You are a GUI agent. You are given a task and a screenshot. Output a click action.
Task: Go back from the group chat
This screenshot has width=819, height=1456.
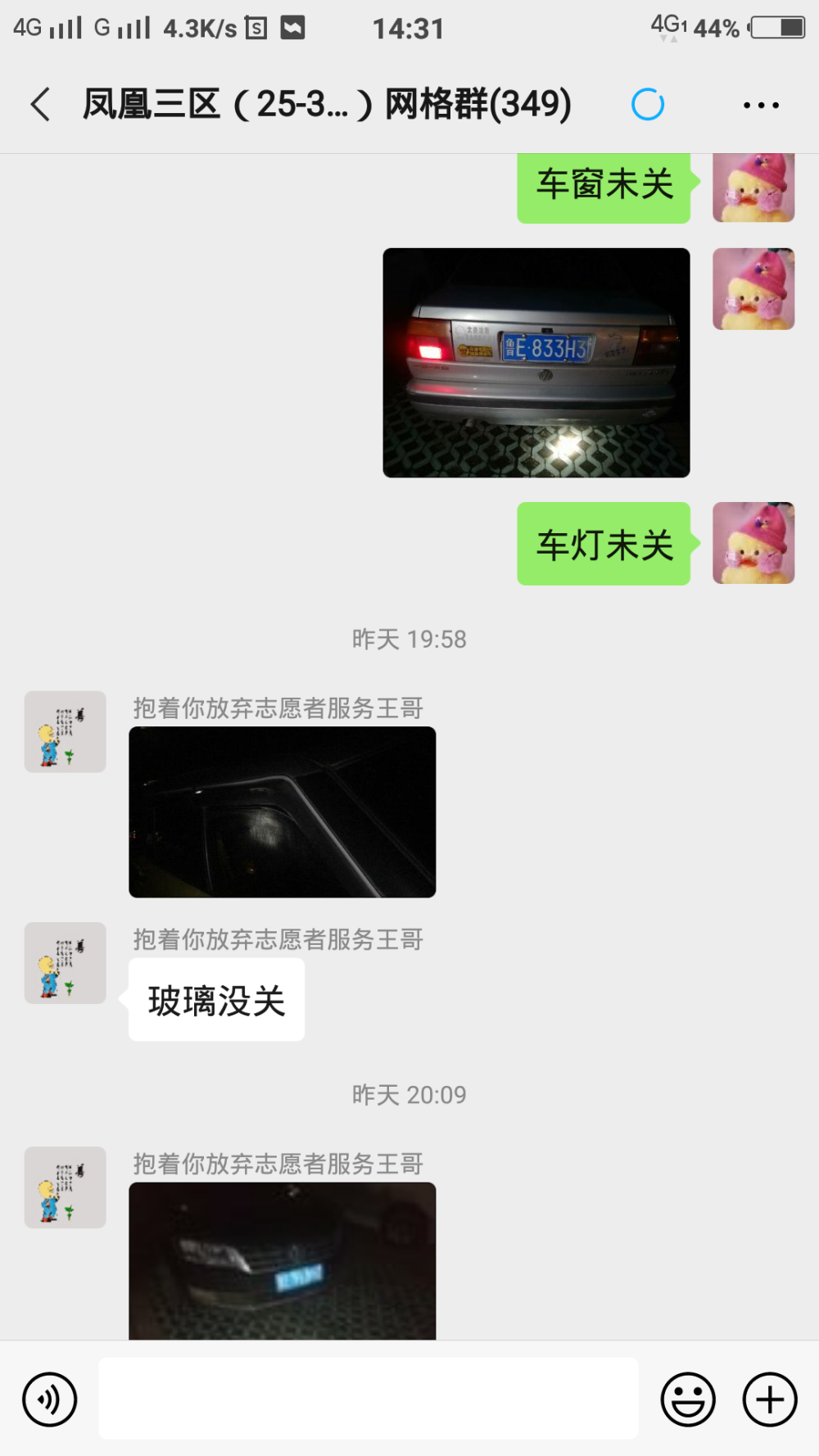[x=41, y=105]
